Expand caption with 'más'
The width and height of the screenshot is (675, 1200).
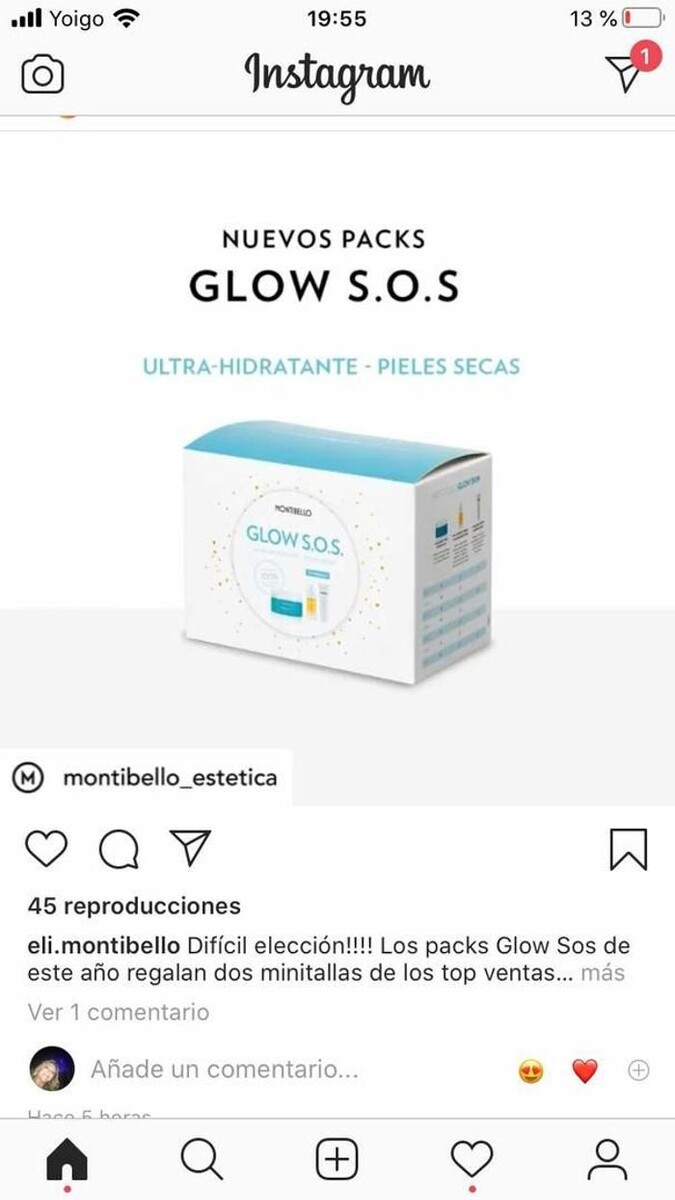(x=603, y=973)
